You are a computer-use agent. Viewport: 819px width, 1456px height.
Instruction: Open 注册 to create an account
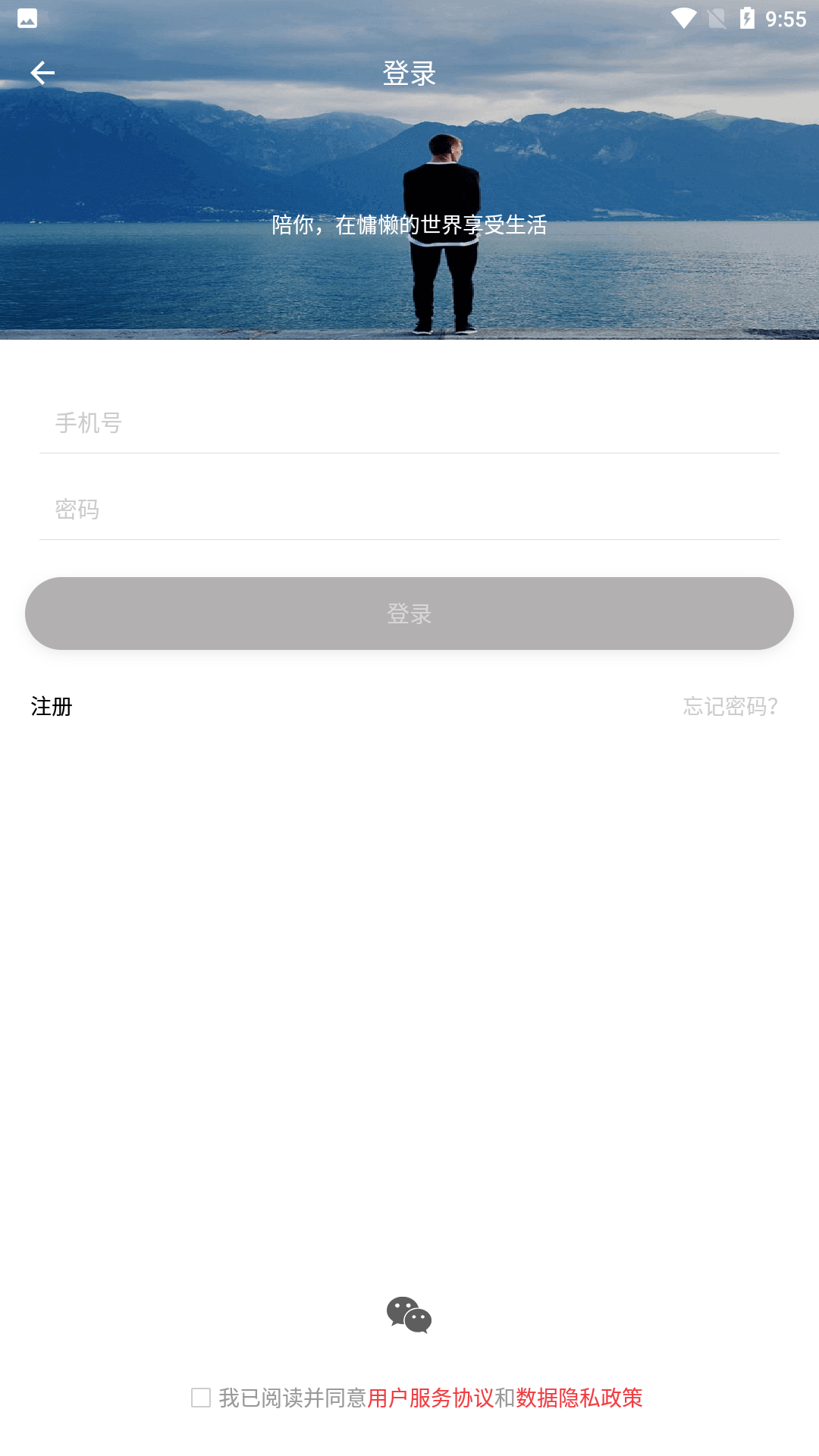pyautogui.click(x=52, y=706)
